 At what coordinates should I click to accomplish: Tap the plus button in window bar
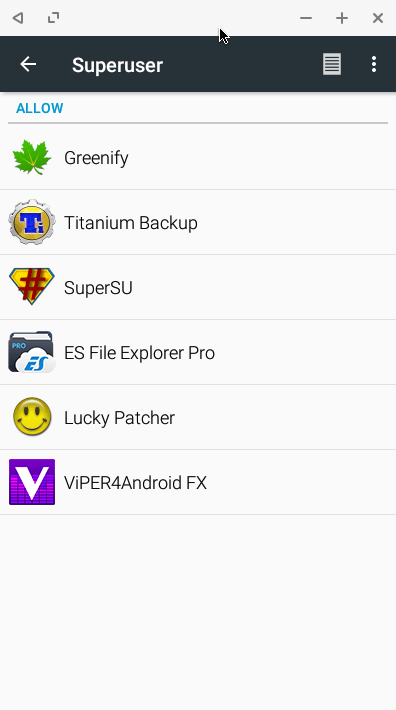(342, 18)
